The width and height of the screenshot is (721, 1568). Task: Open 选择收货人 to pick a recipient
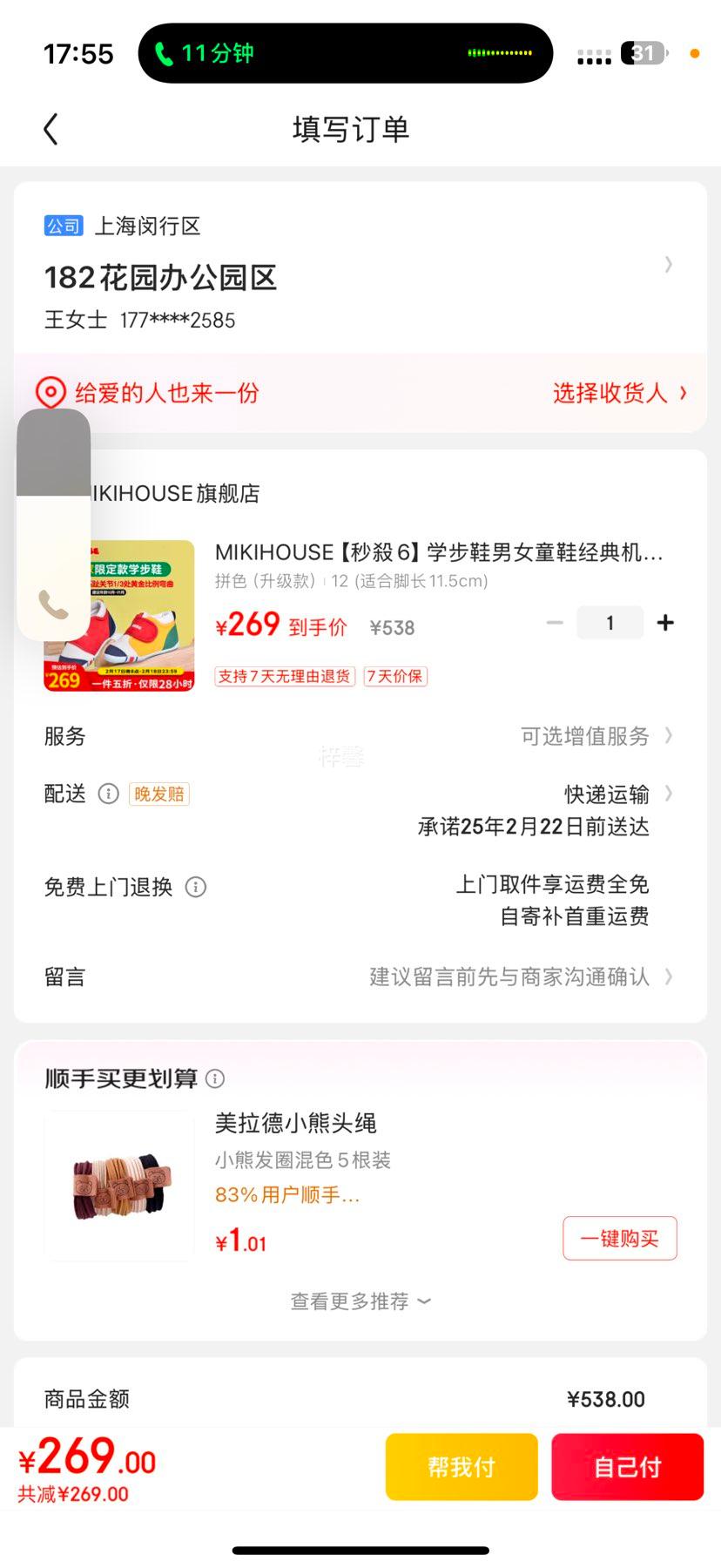coord(620,393)
